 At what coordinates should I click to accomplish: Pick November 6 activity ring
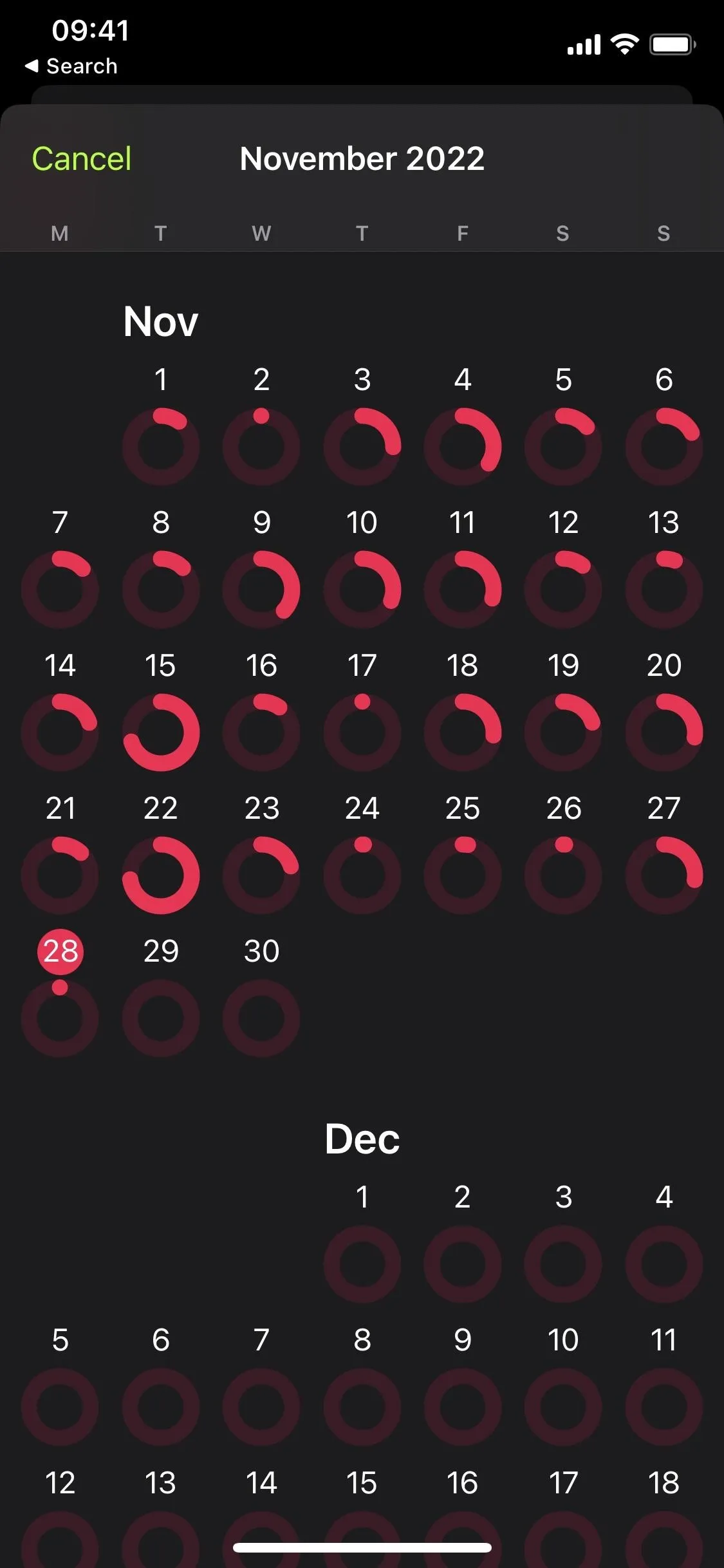(x=664, y=425)
